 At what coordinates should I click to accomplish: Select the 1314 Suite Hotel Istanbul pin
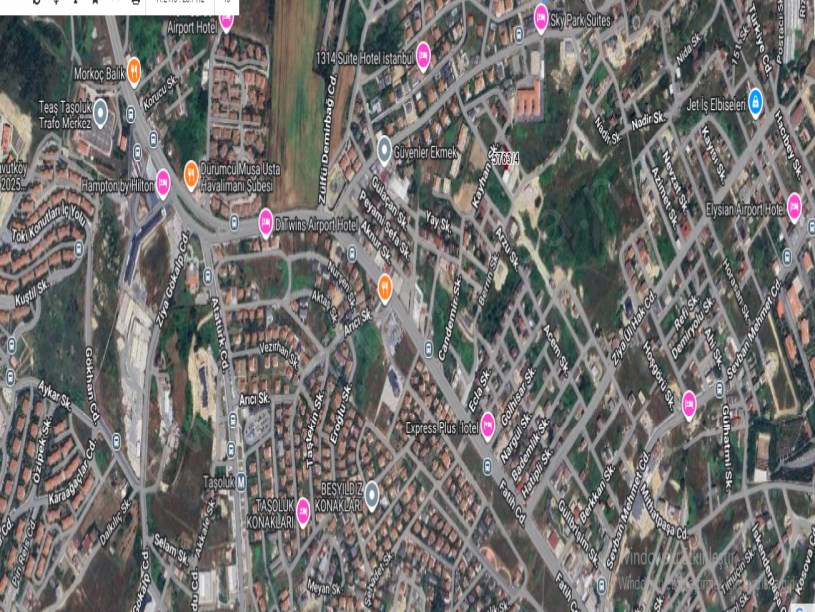point(423,54)
